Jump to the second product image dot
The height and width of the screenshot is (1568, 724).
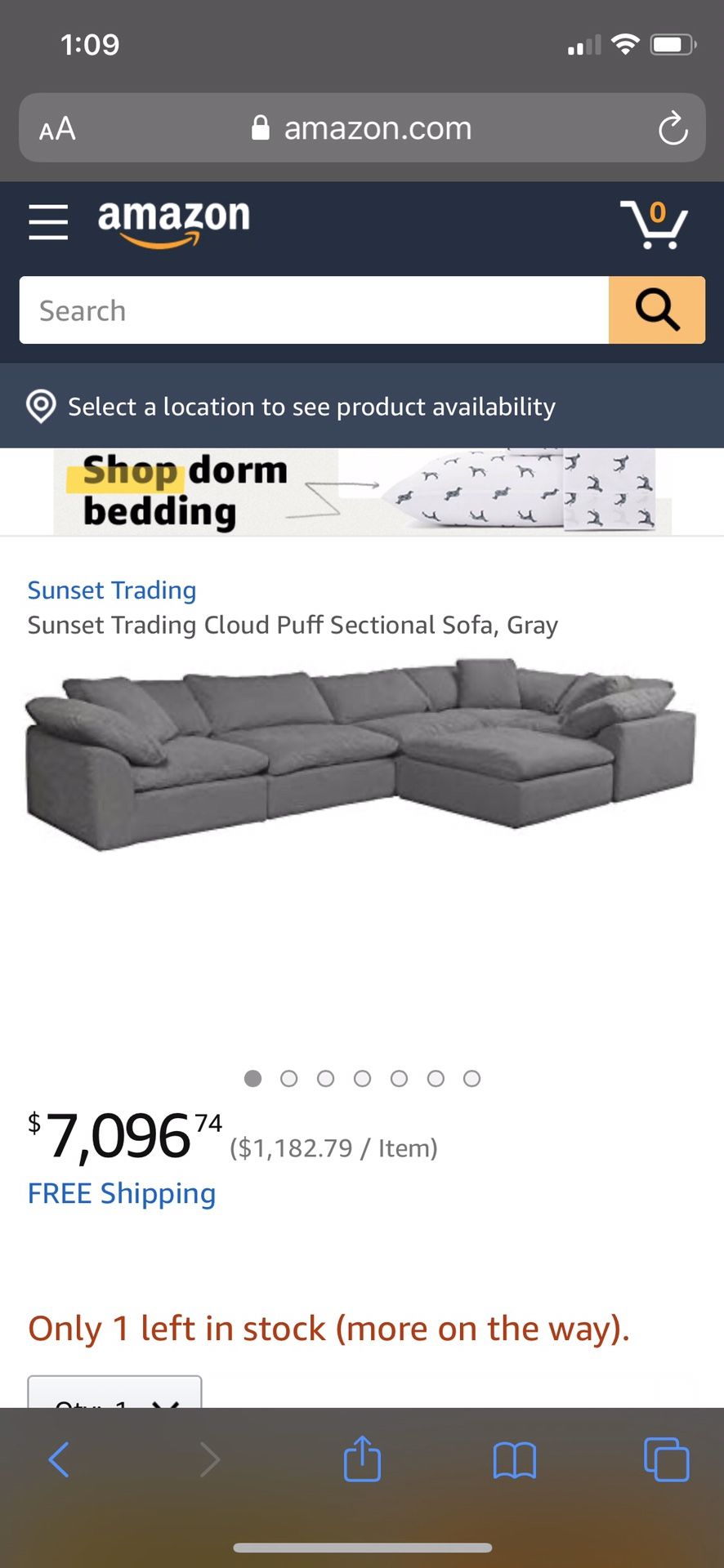[289, 1079]
